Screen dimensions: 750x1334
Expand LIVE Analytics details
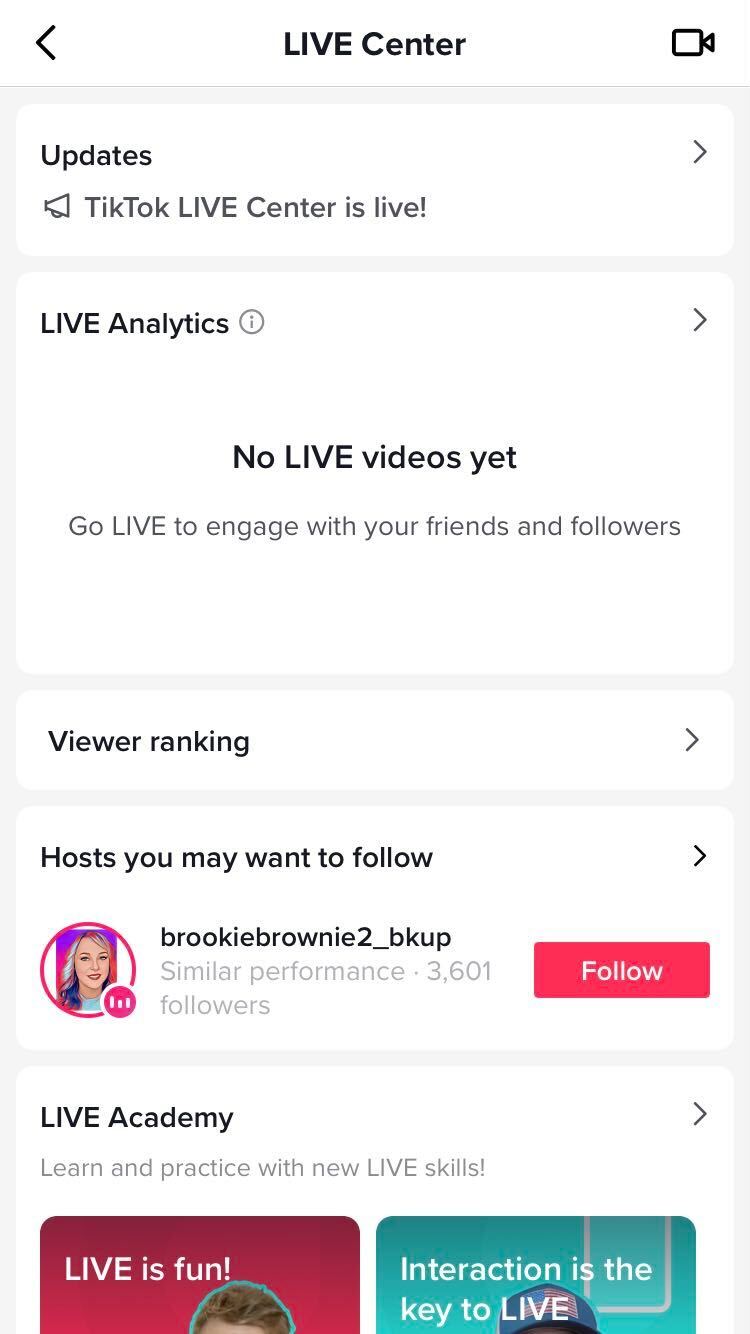click(700, 320)
